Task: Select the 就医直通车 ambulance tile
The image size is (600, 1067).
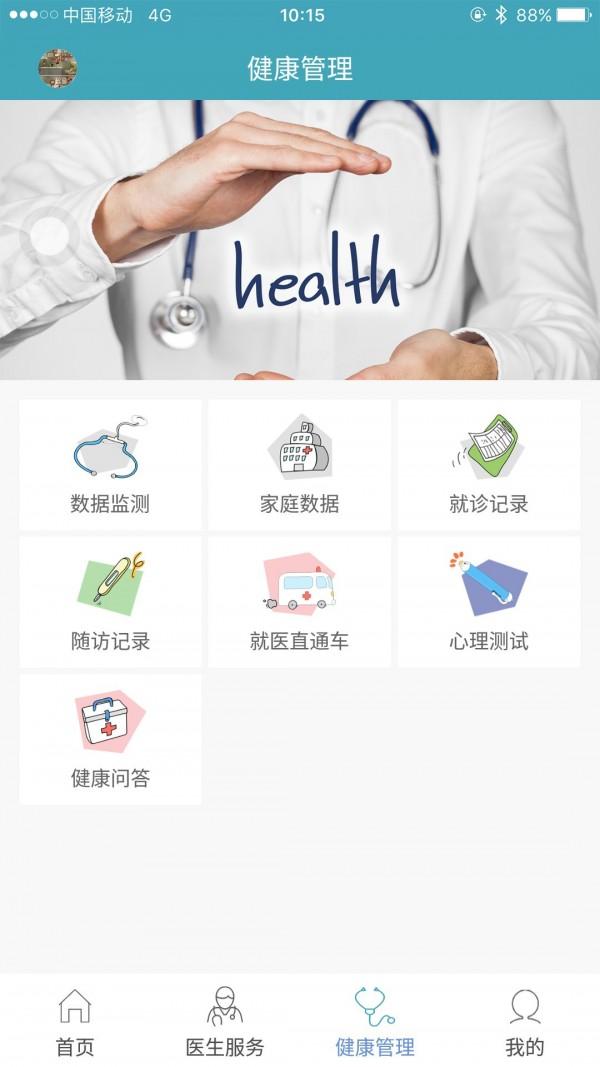Action: tap(299, 602)
